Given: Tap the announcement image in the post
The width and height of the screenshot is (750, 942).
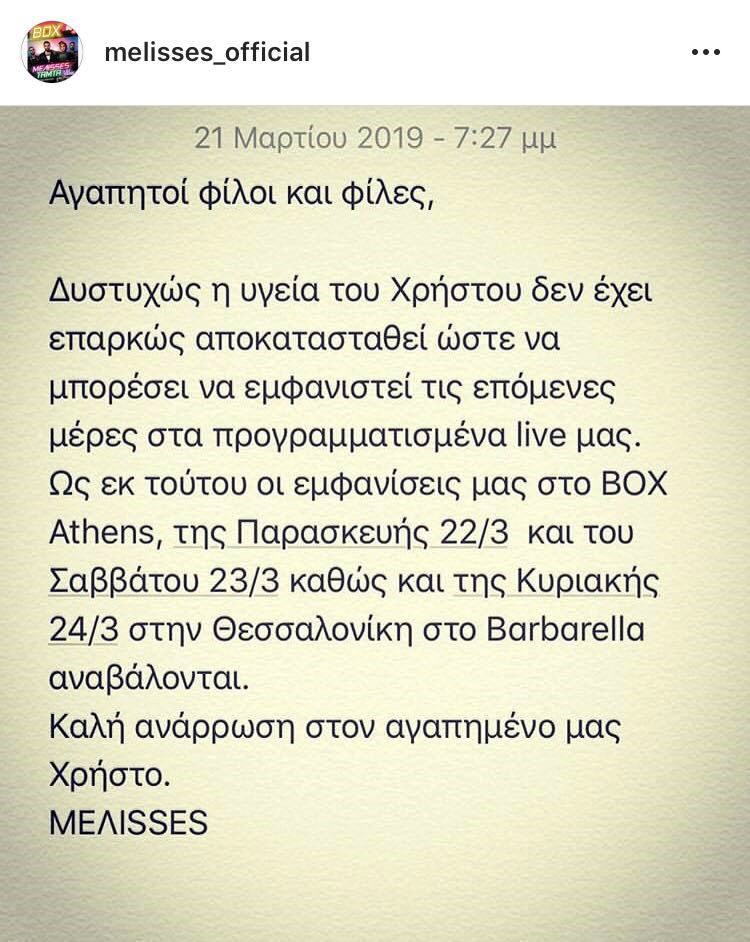Looking at the screenshot, I should [x=375, y=520].
